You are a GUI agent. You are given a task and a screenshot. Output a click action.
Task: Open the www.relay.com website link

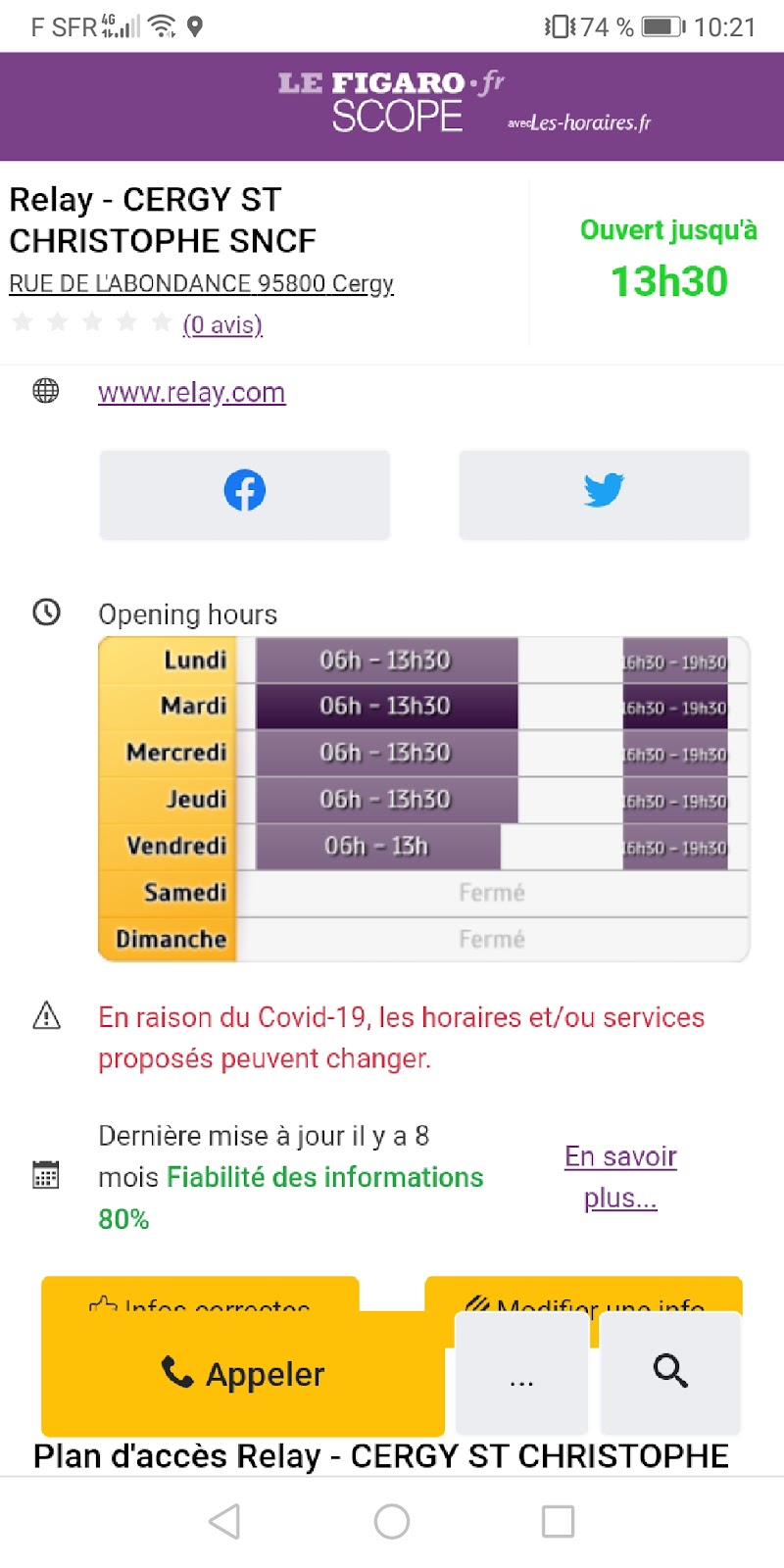coord(191,393)
